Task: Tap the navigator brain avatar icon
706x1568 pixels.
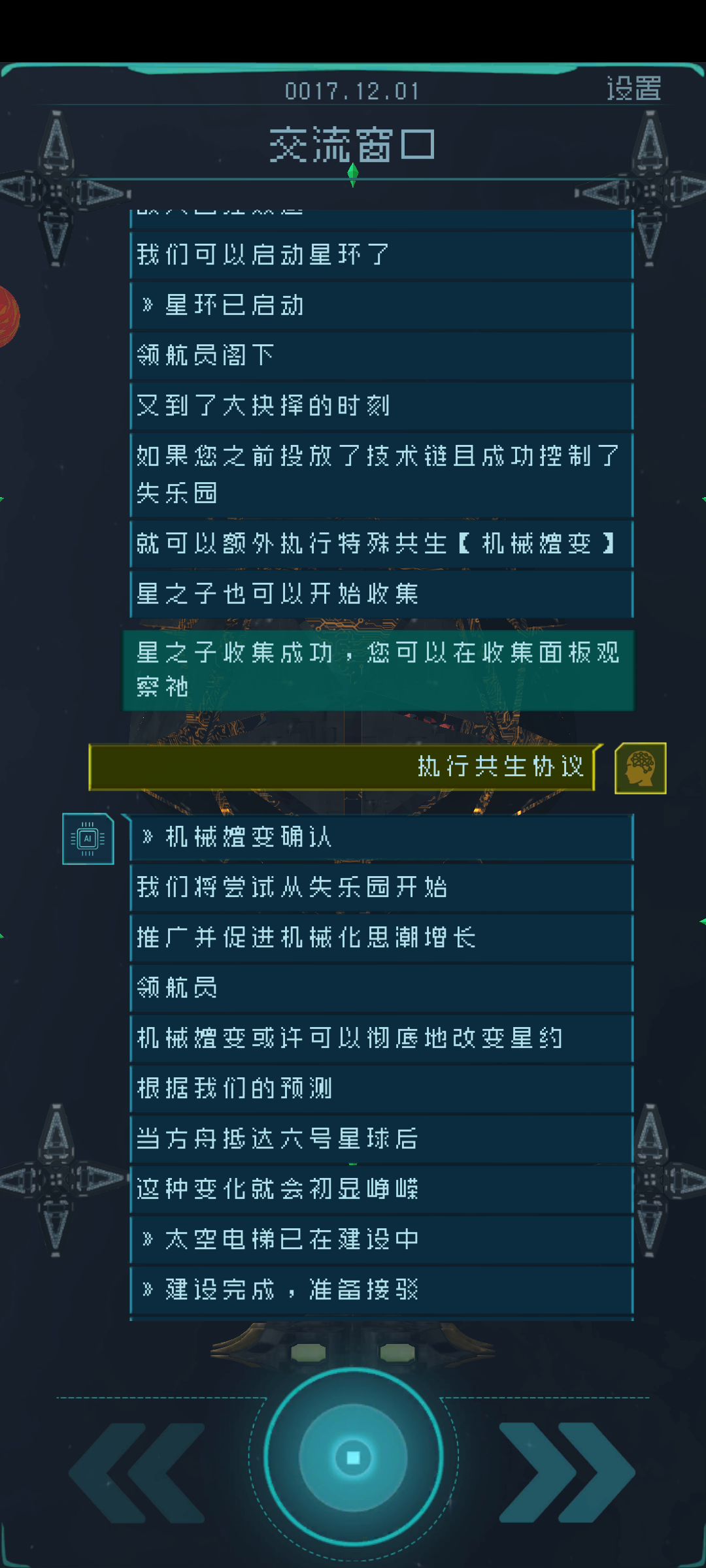Action: coord(641,768)
